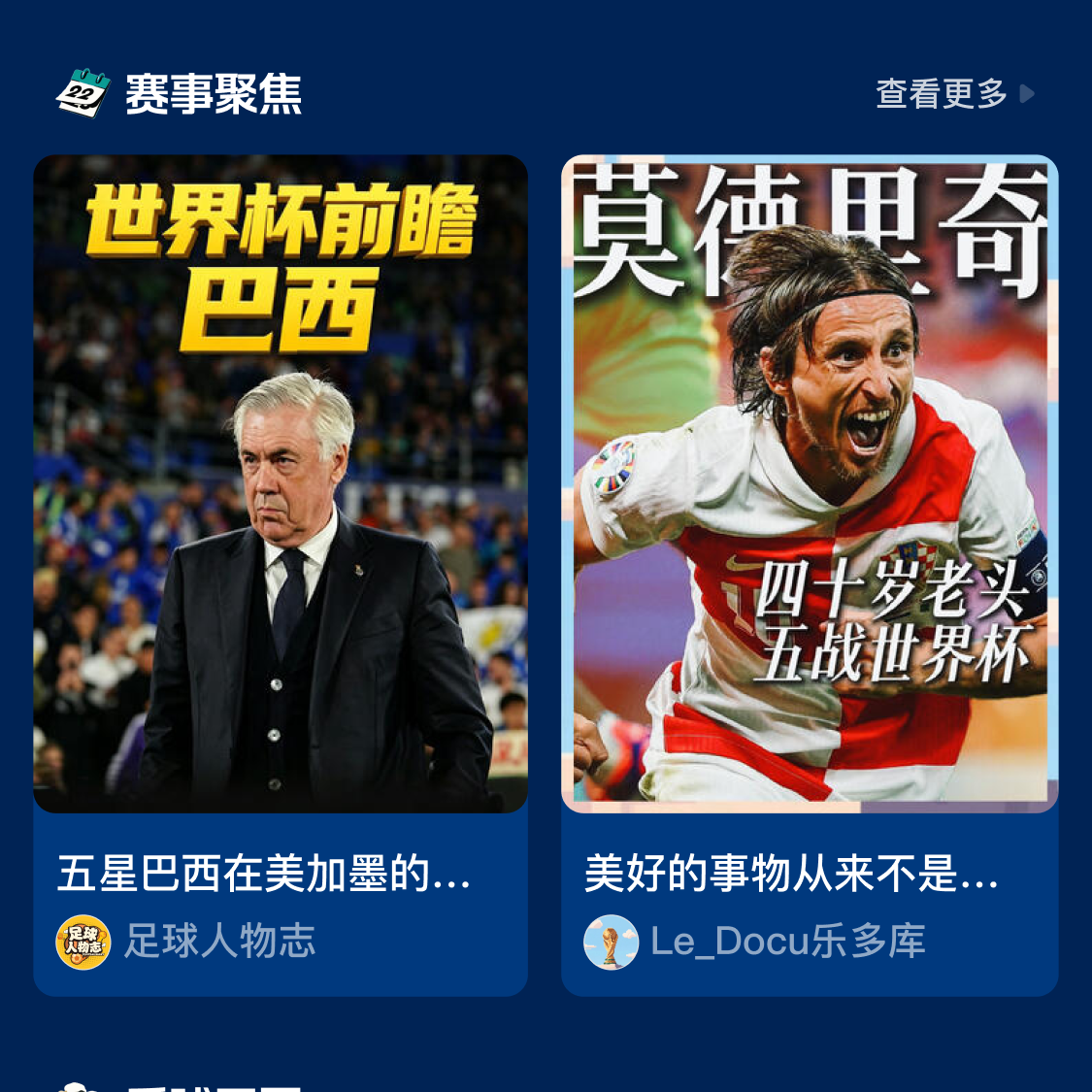Visit Le_Docu乐多库 author profile
Viewport: 1092px width, 1092px height.
[754, 942]
